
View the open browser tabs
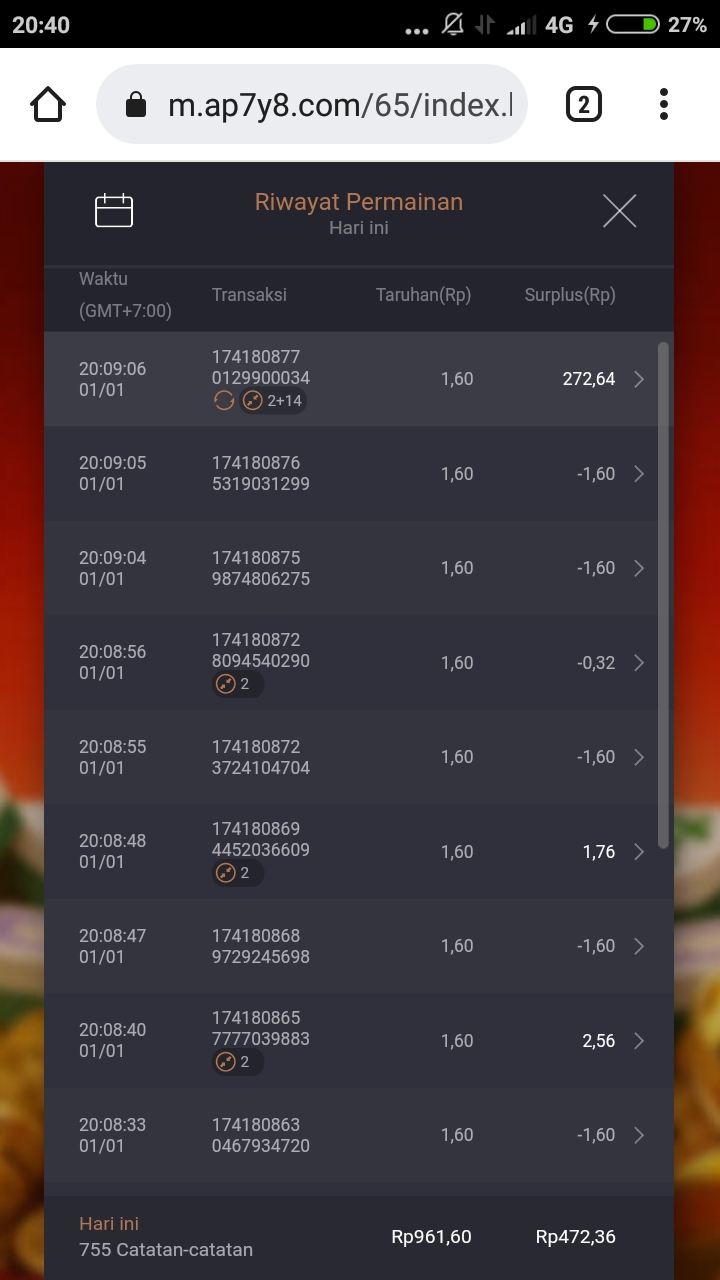tap(584, 104)
